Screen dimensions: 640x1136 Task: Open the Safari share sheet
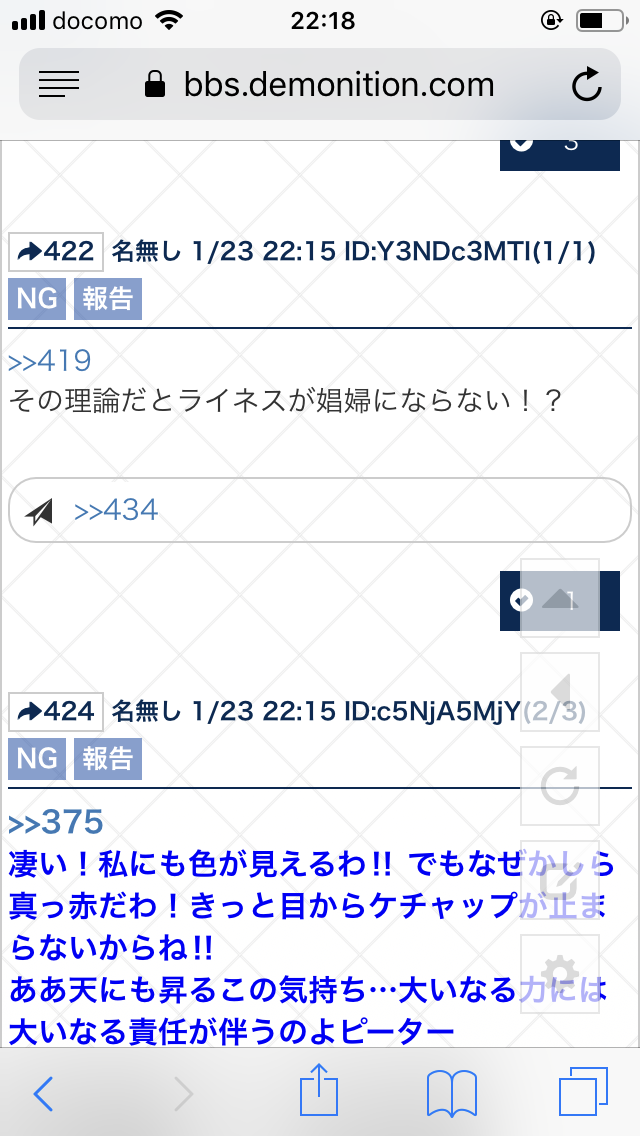click(320, 1092)
